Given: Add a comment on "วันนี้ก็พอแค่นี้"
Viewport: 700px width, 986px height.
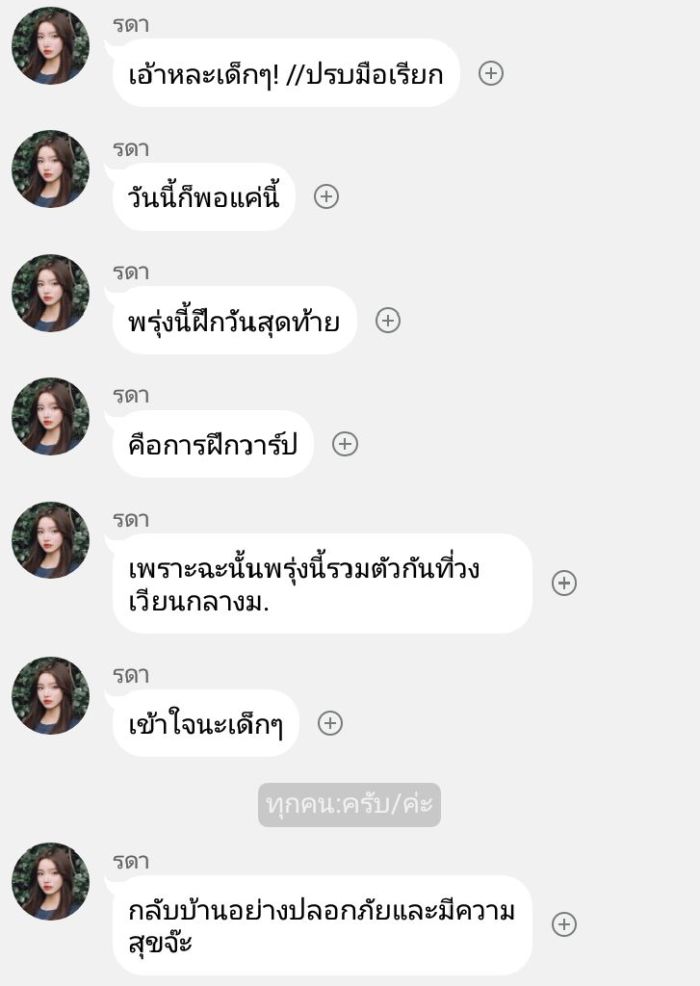Looking at the screenshot, I should [326, 197].
